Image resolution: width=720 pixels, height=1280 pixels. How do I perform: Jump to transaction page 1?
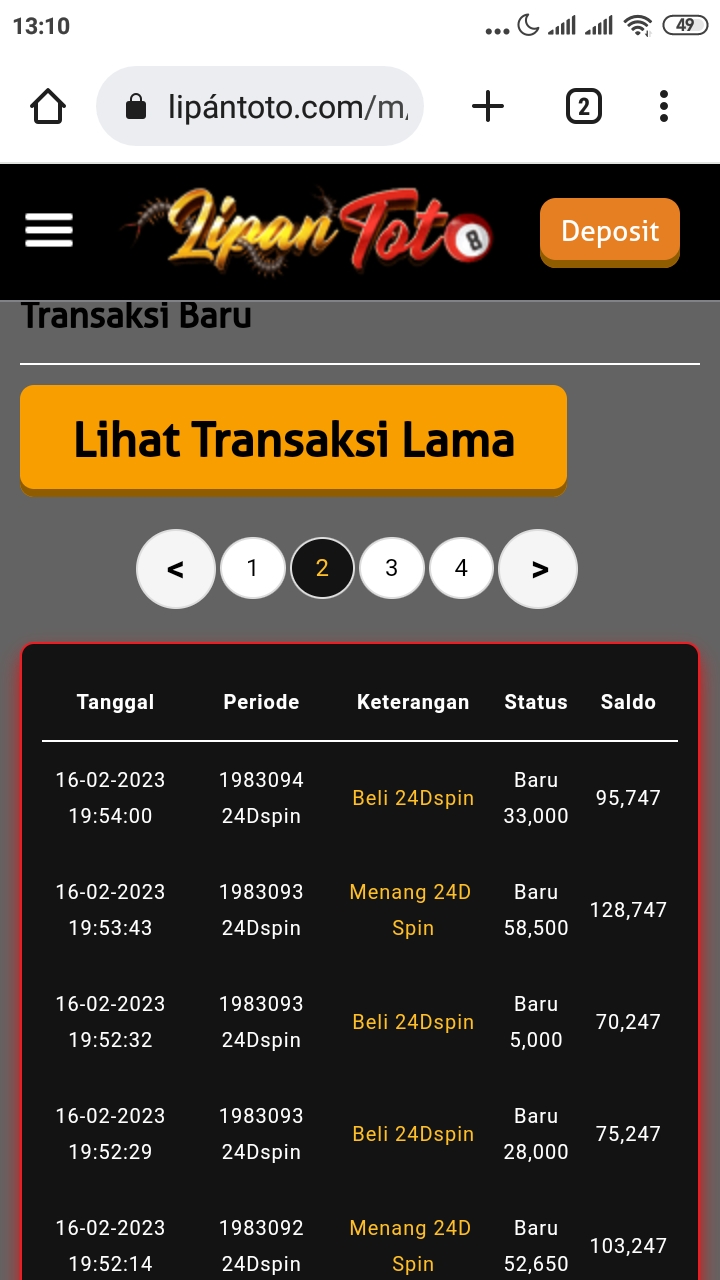pos(252,568)
